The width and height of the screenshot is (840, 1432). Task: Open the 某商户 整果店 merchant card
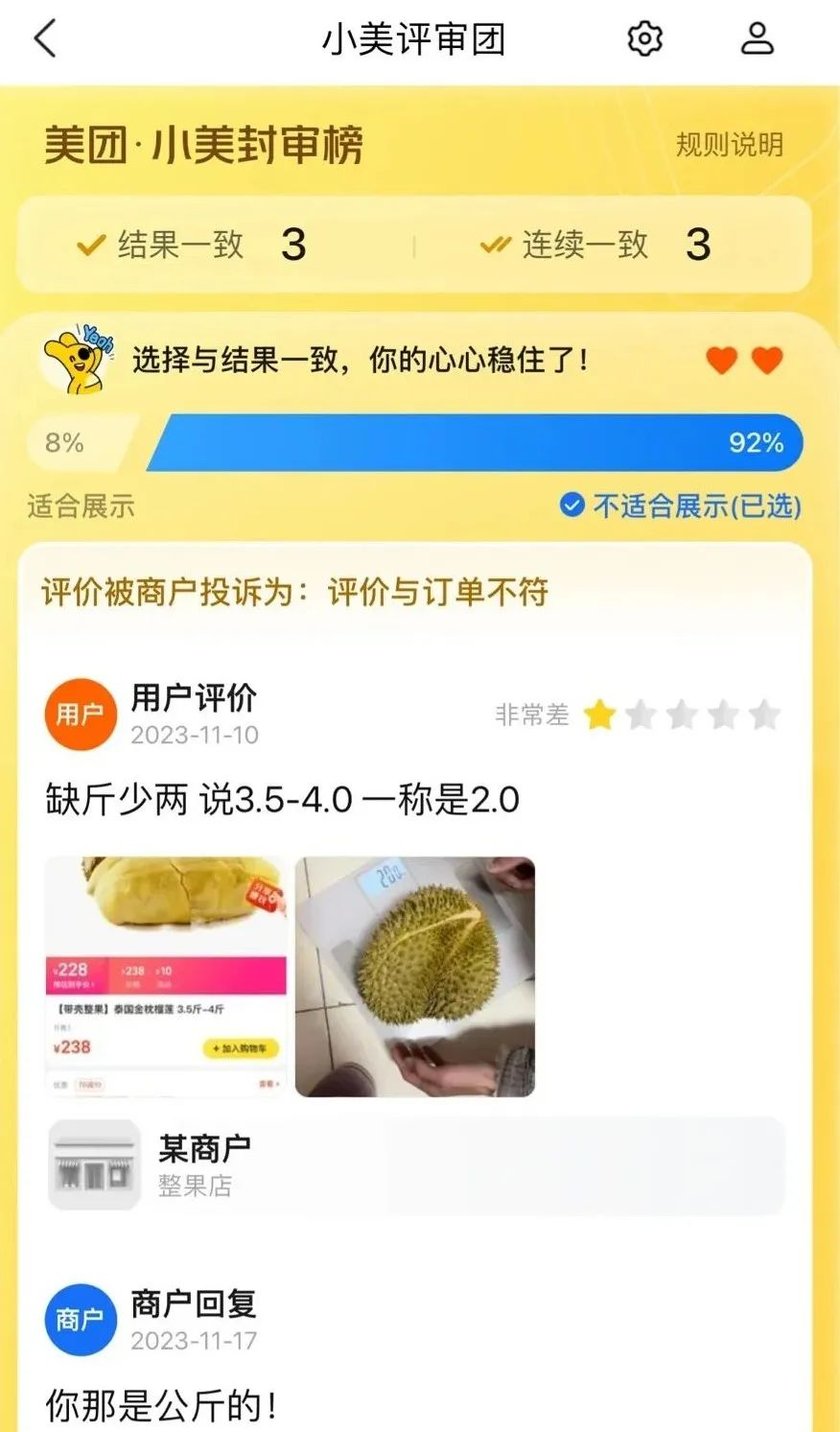(415, 1165)
